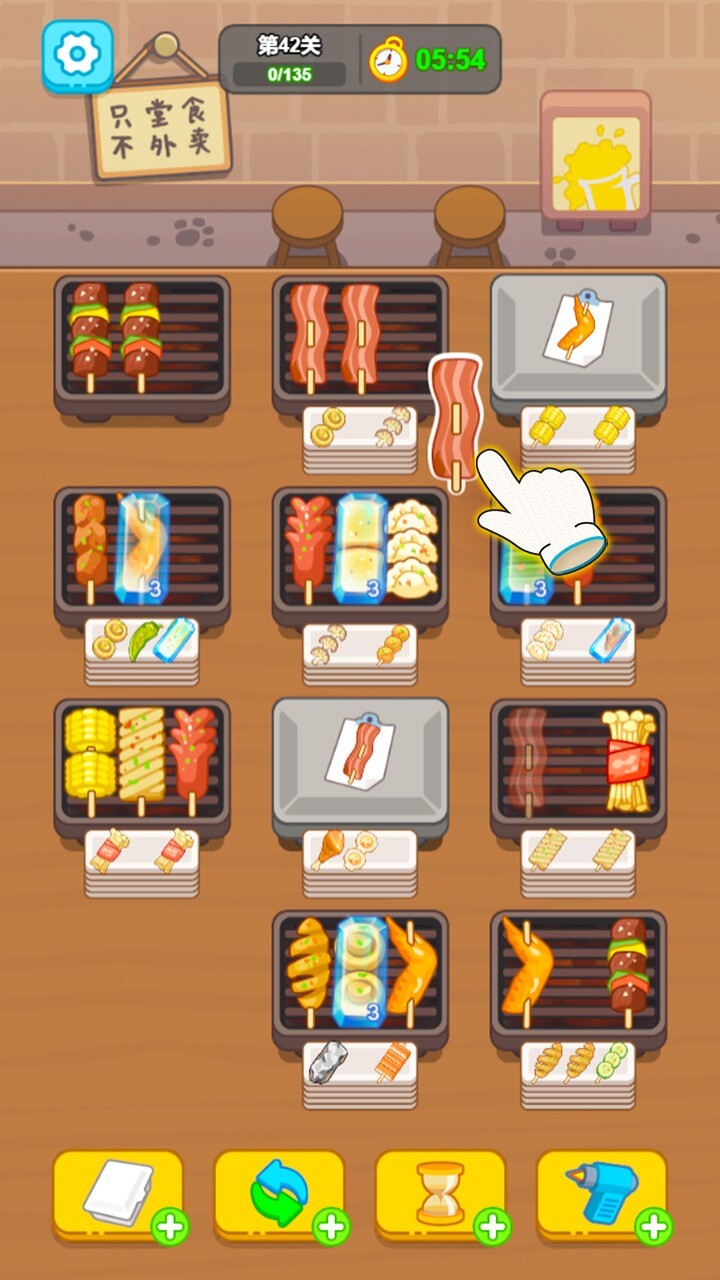Open the settings gear
The height and width of the screenshot is (1280, 720).
point(77,56)
